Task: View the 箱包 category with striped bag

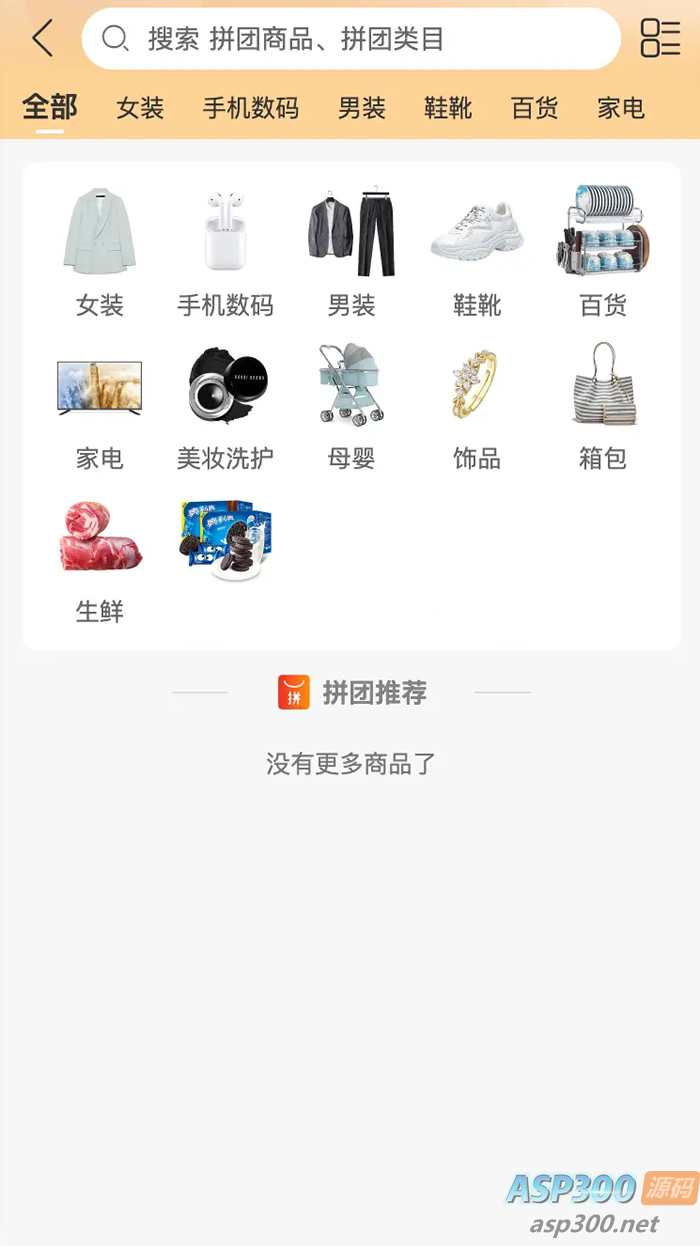Action: pos(603,404)
